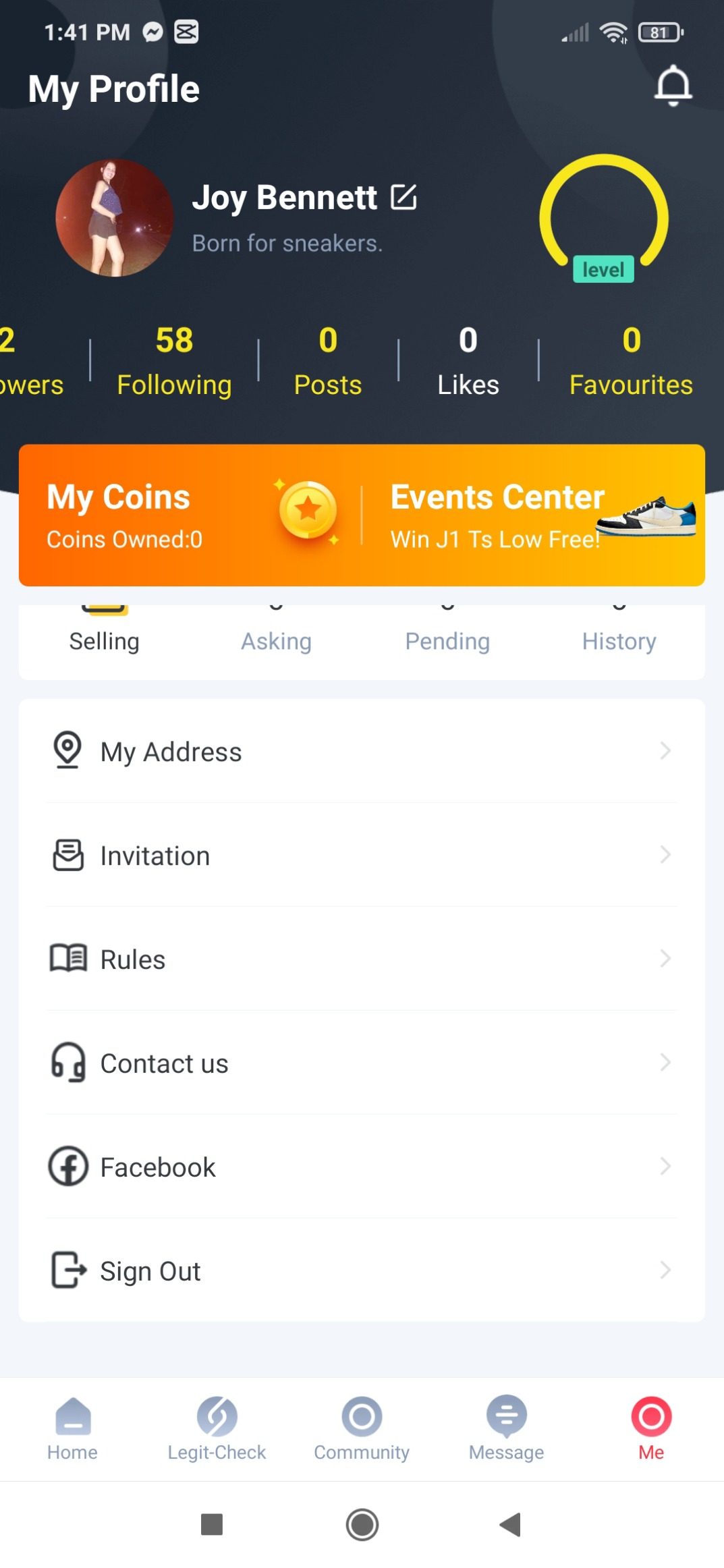The image size is (724, 1568).
Task: Open the Invitation row
Action: (362, 855)
